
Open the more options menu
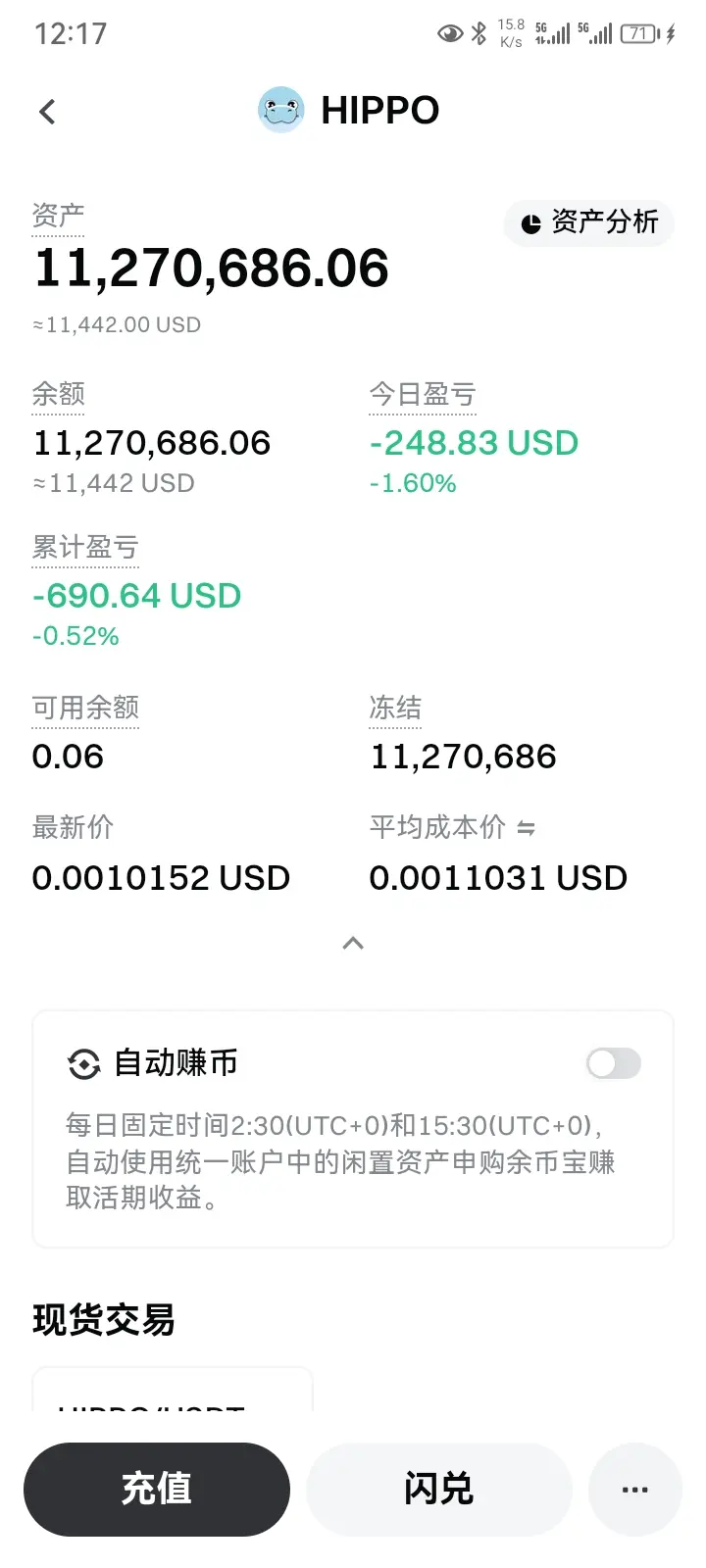click(x=634, y=1489)
